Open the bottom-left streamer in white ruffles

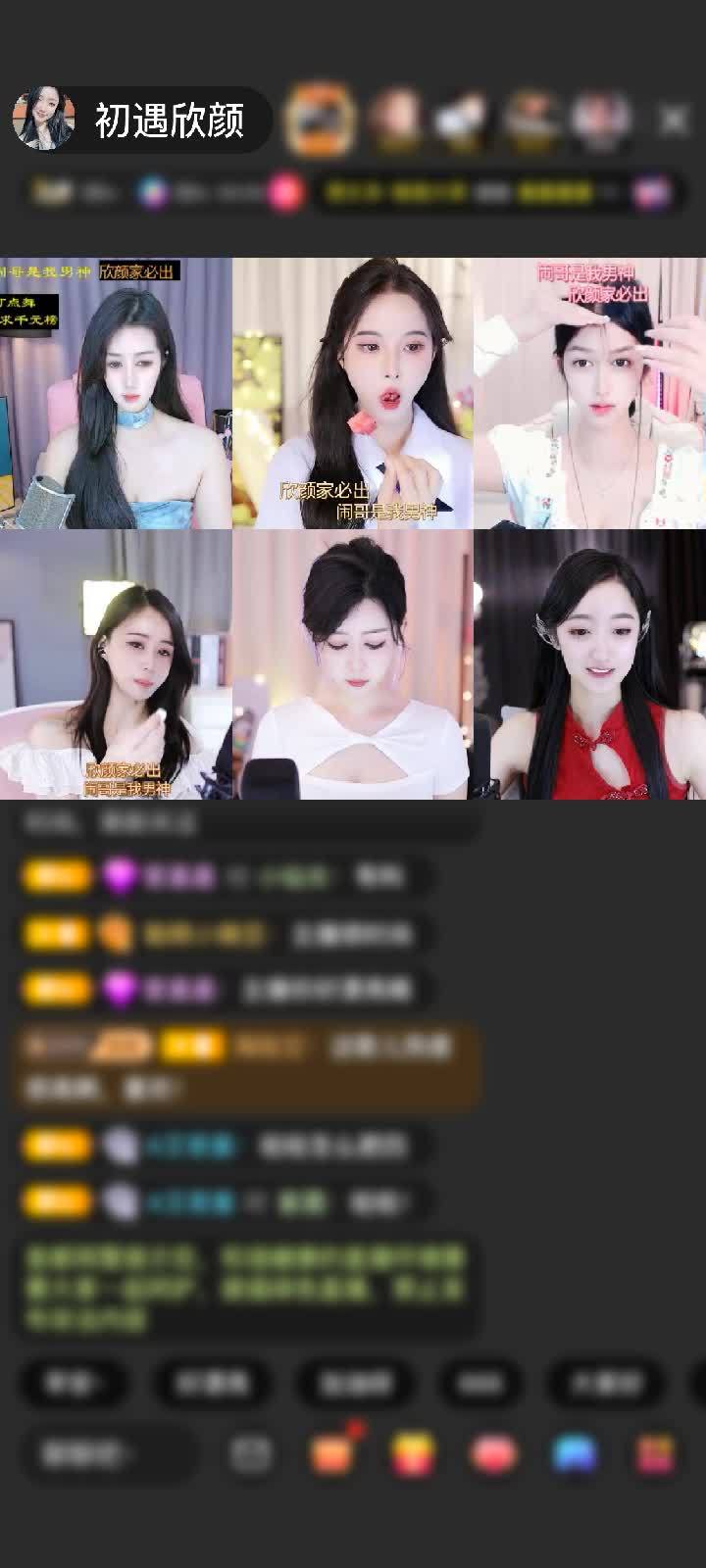coord(116,664)
